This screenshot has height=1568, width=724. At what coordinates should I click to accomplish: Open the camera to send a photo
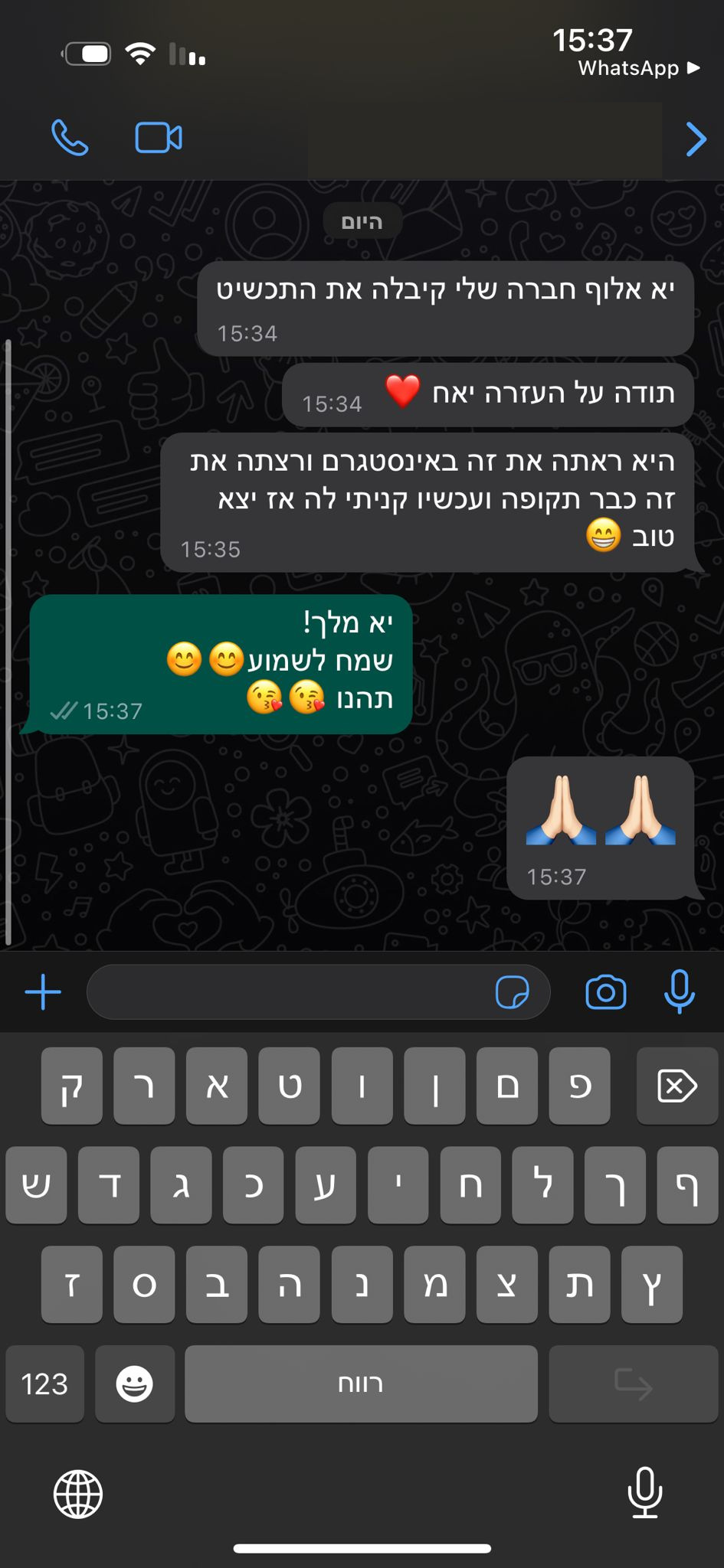[x=605, y=993]
